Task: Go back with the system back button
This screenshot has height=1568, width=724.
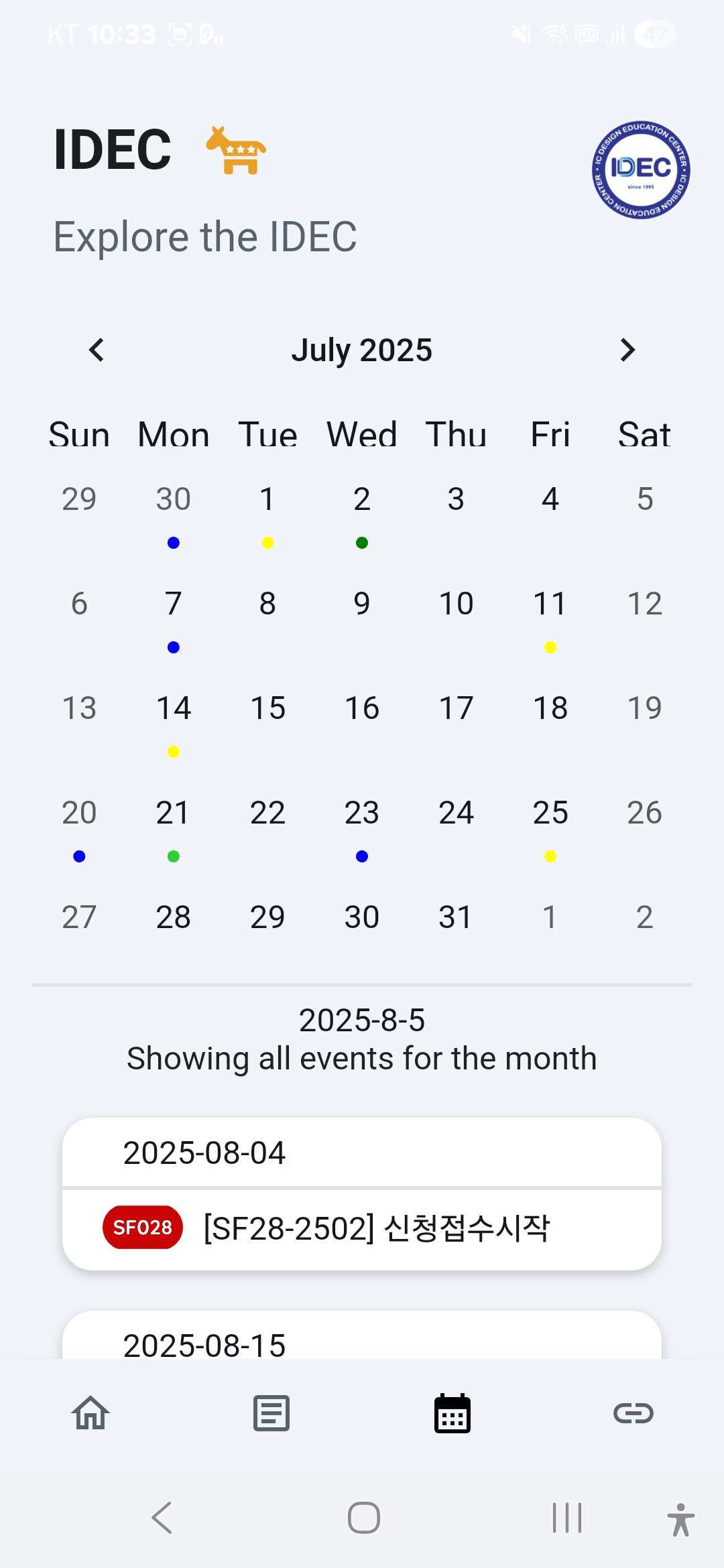Action: coord(162,1518)
